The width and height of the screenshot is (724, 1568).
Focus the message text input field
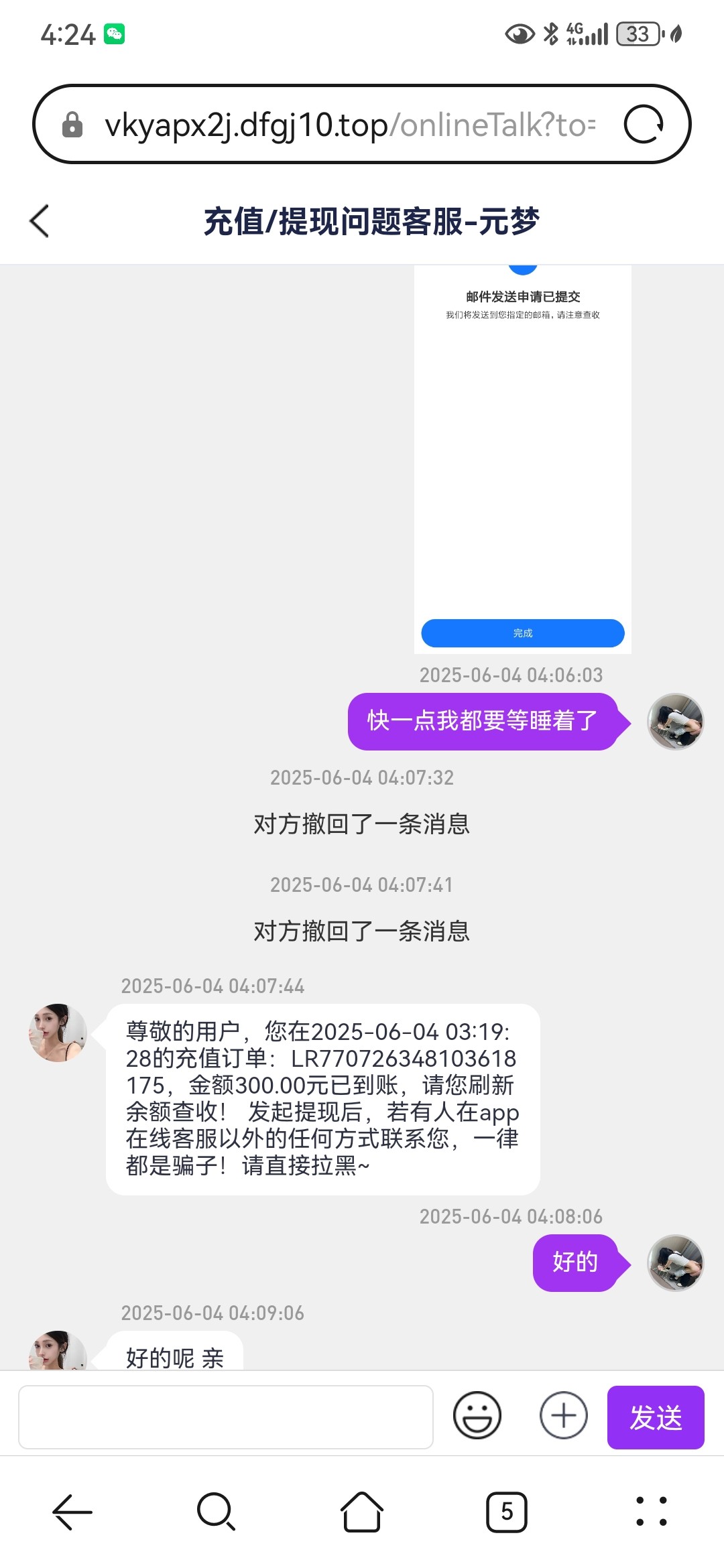coord(226,1417)
